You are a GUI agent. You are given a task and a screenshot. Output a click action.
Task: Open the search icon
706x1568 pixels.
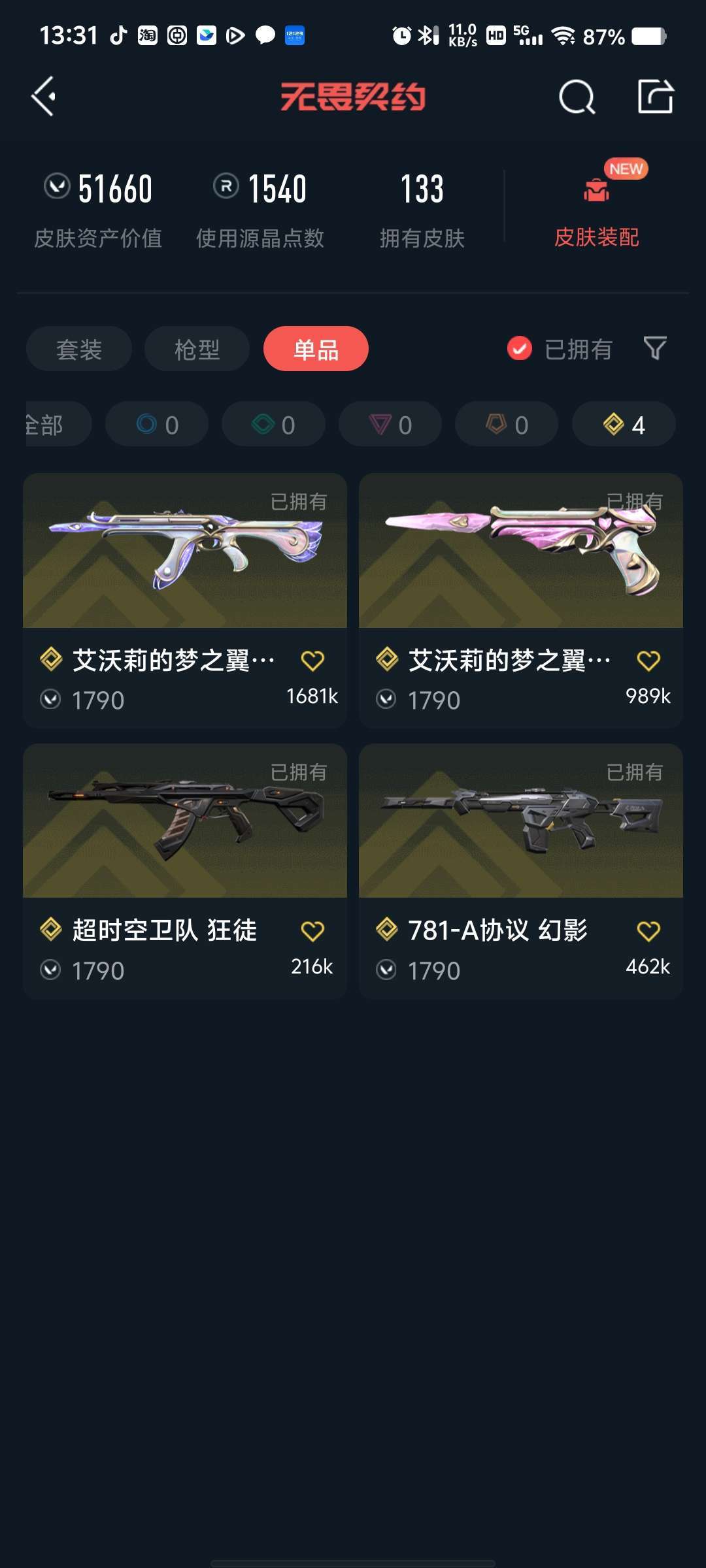point(577,97)
